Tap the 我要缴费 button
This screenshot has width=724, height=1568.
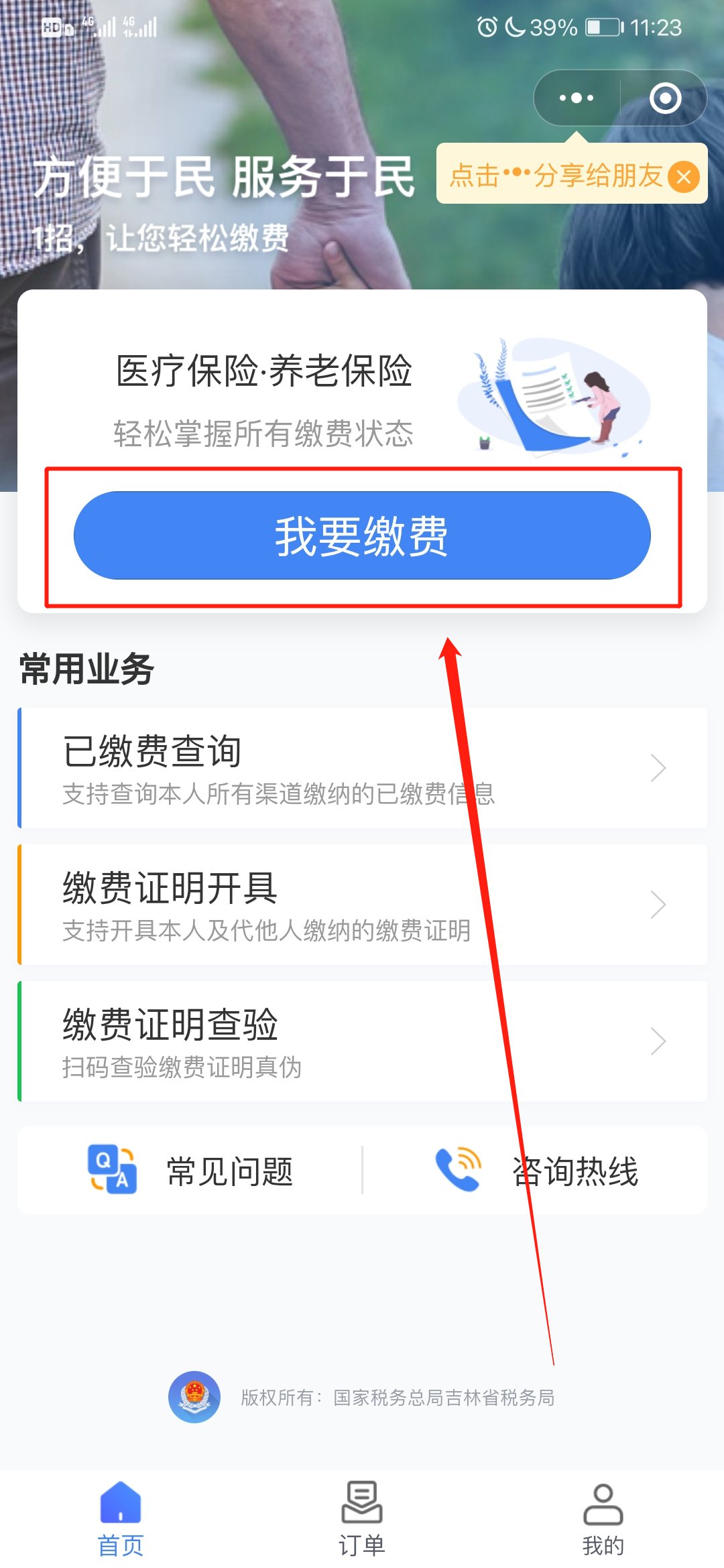pyautogui.click(x=362, y=536)
